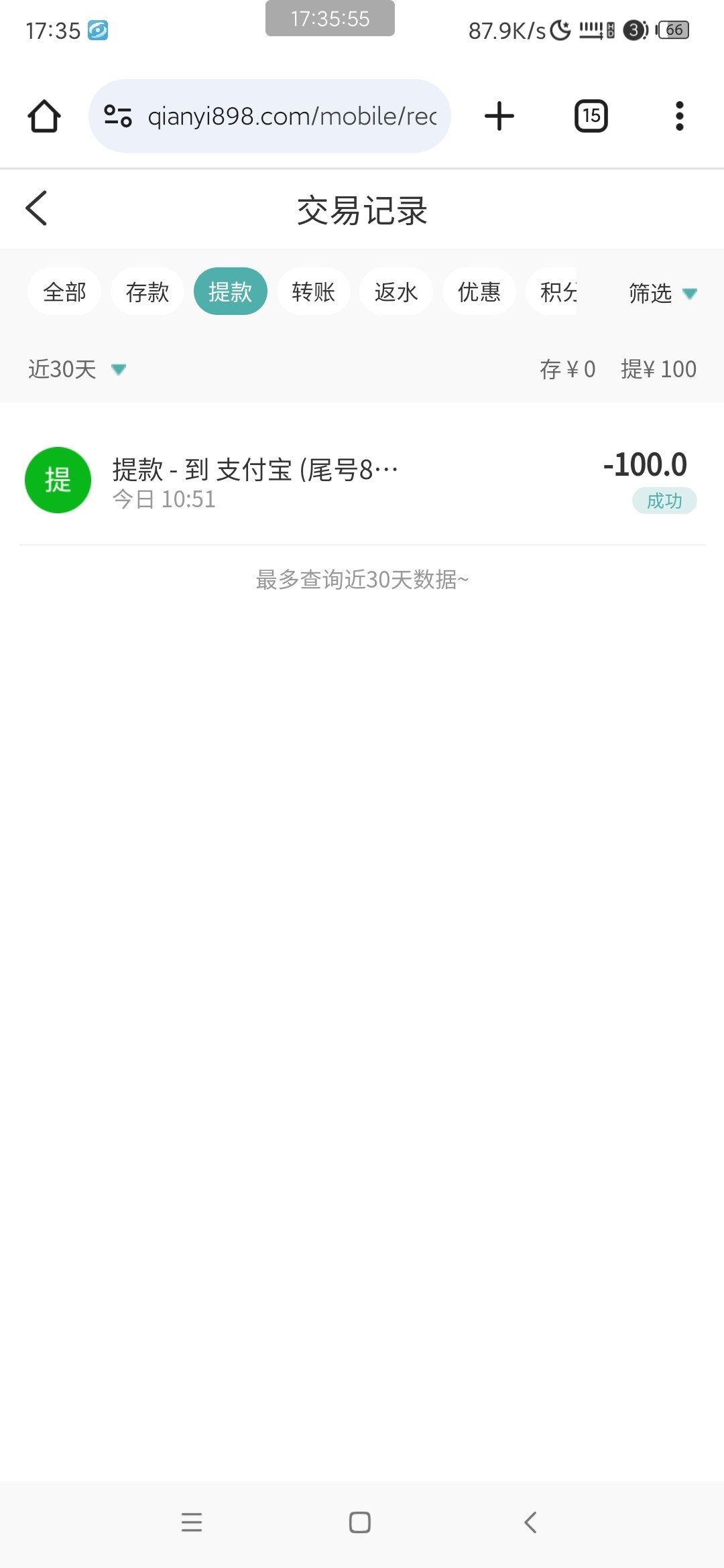Select the 提款 tab

pyautogui.click(x=230, y=291)
